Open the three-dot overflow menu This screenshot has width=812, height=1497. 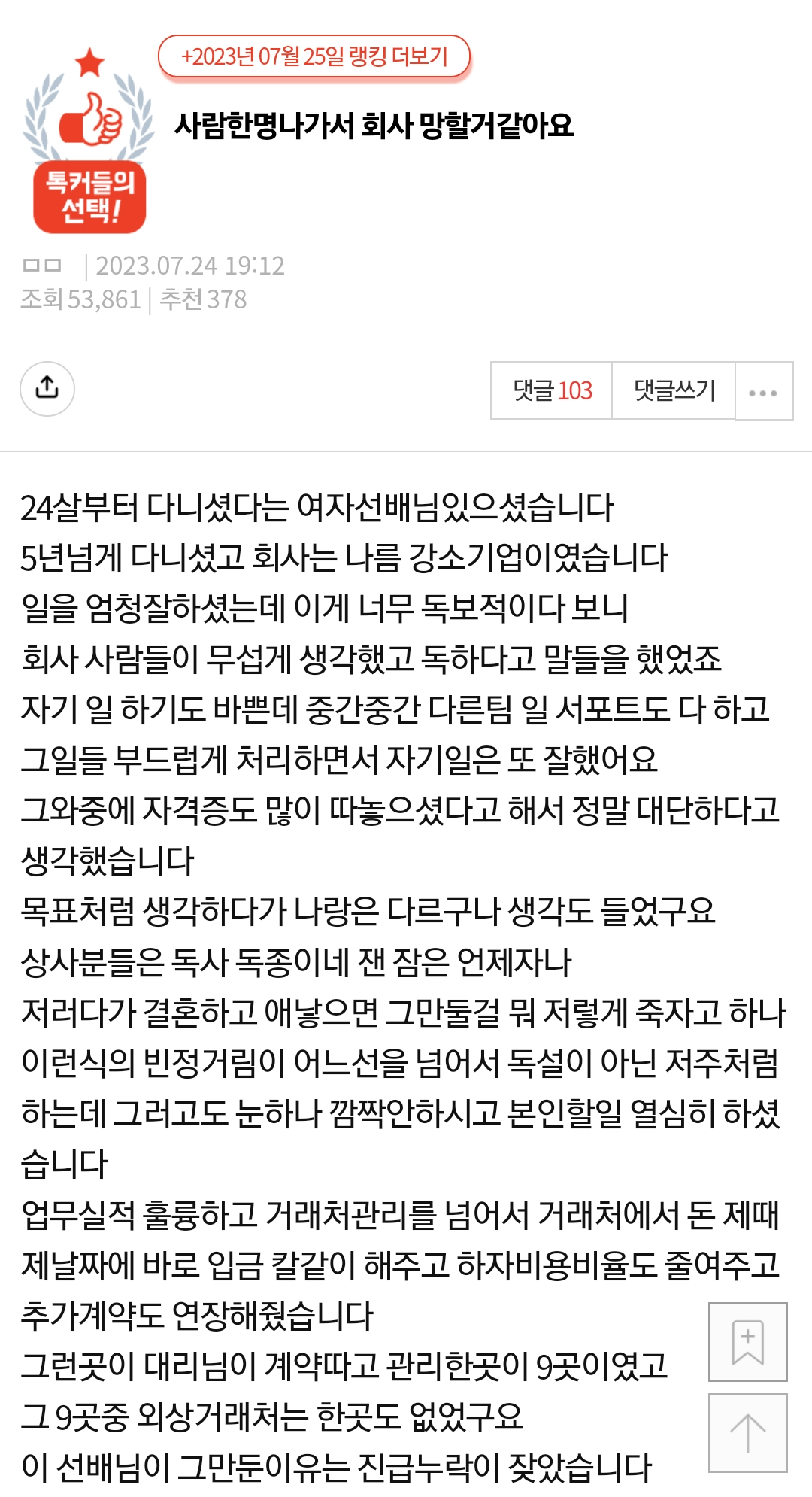[763, 392]
